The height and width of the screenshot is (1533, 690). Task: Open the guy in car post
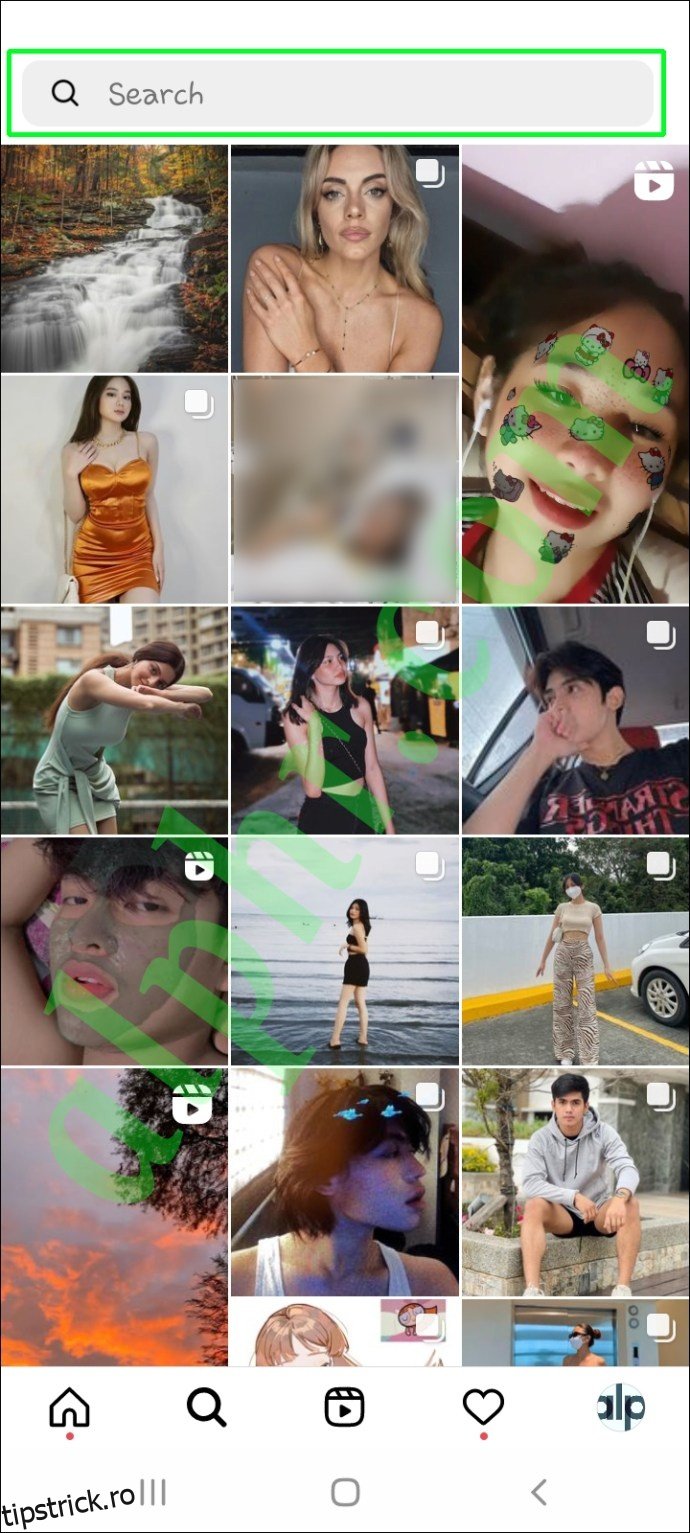point(575,719)
